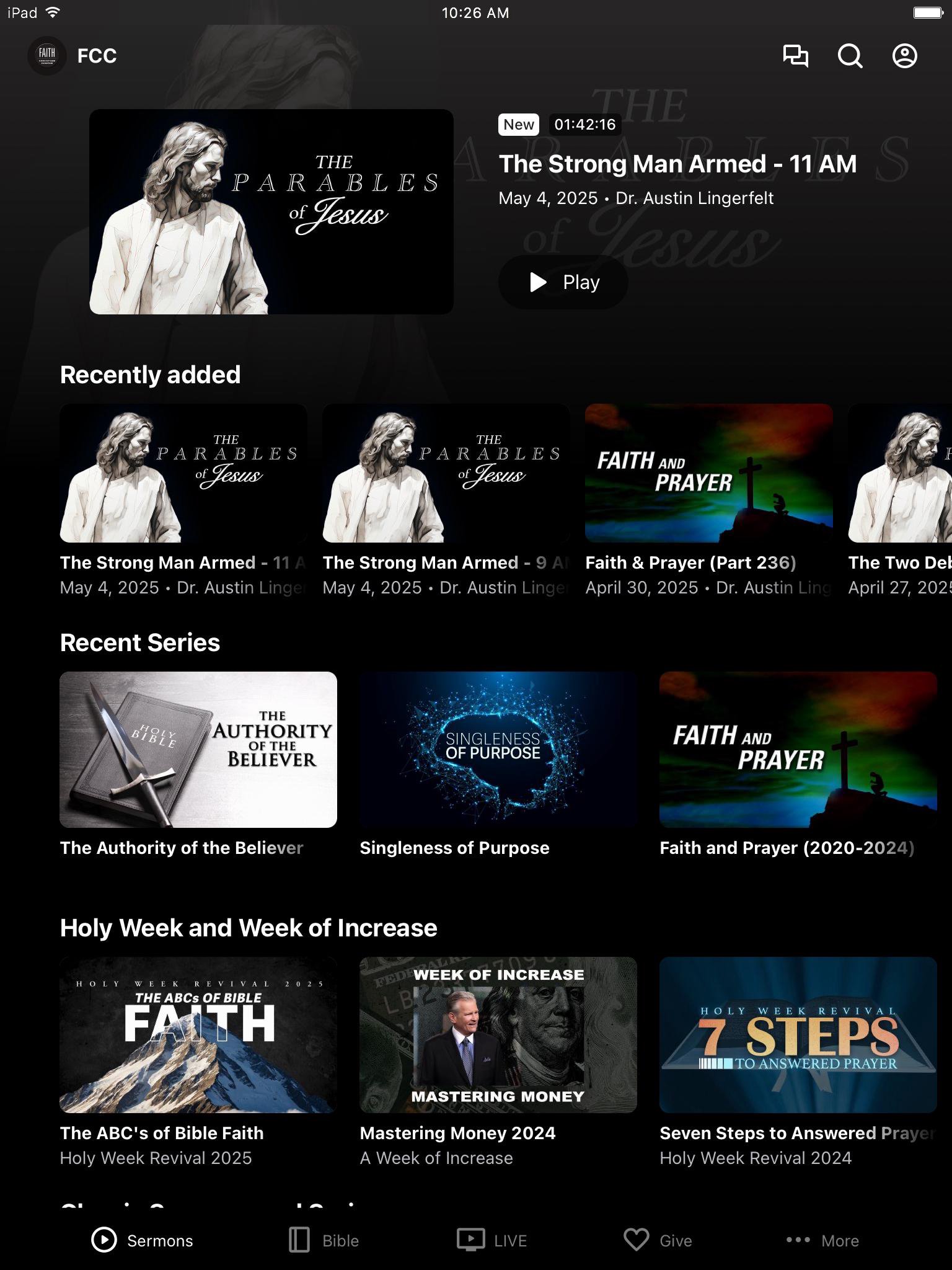Open the Singleness of Purpose series

(498, 749)
